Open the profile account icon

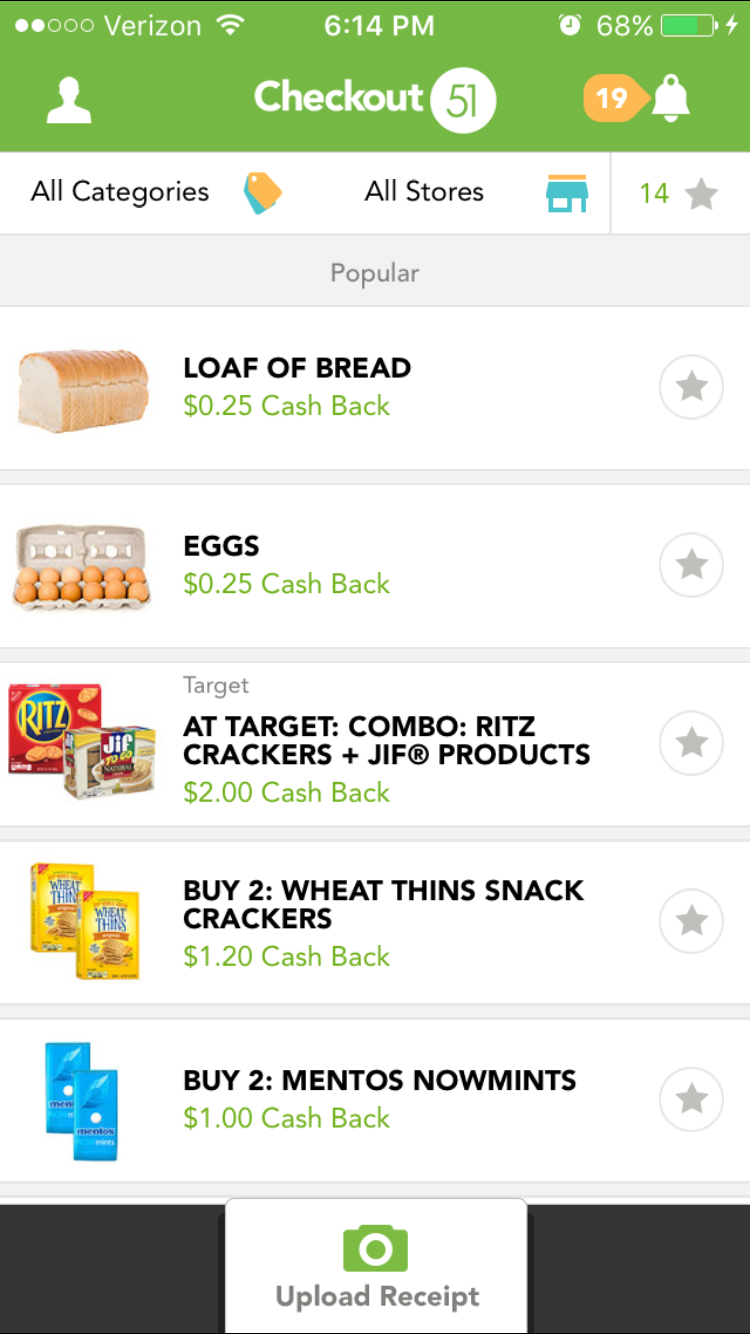point(69,100)
